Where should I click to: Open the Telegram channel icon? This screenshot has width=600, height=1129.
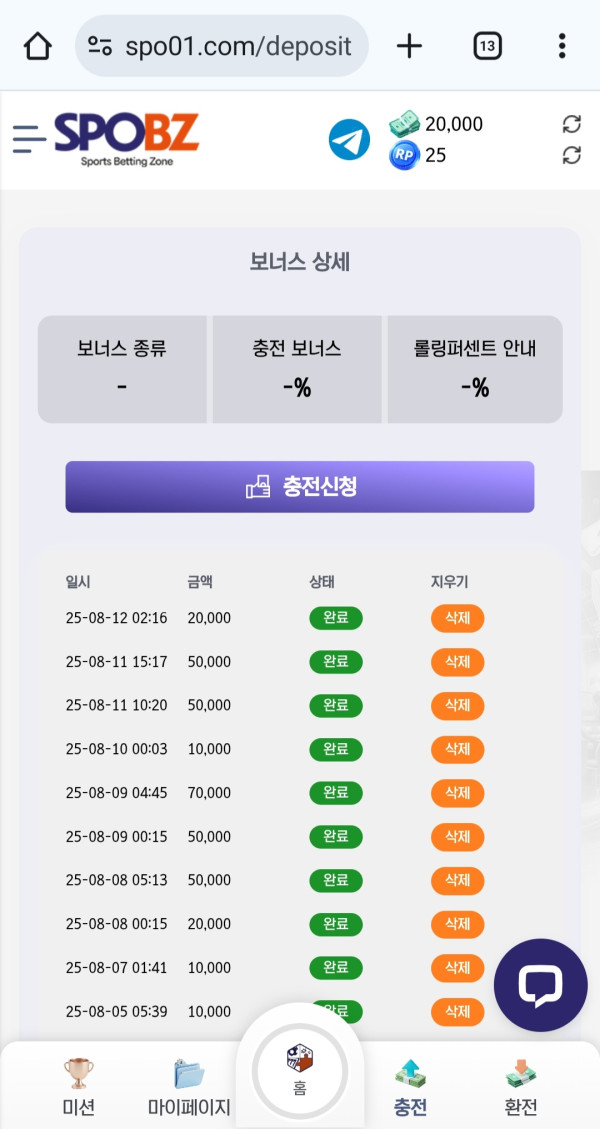tap(349, 140)
